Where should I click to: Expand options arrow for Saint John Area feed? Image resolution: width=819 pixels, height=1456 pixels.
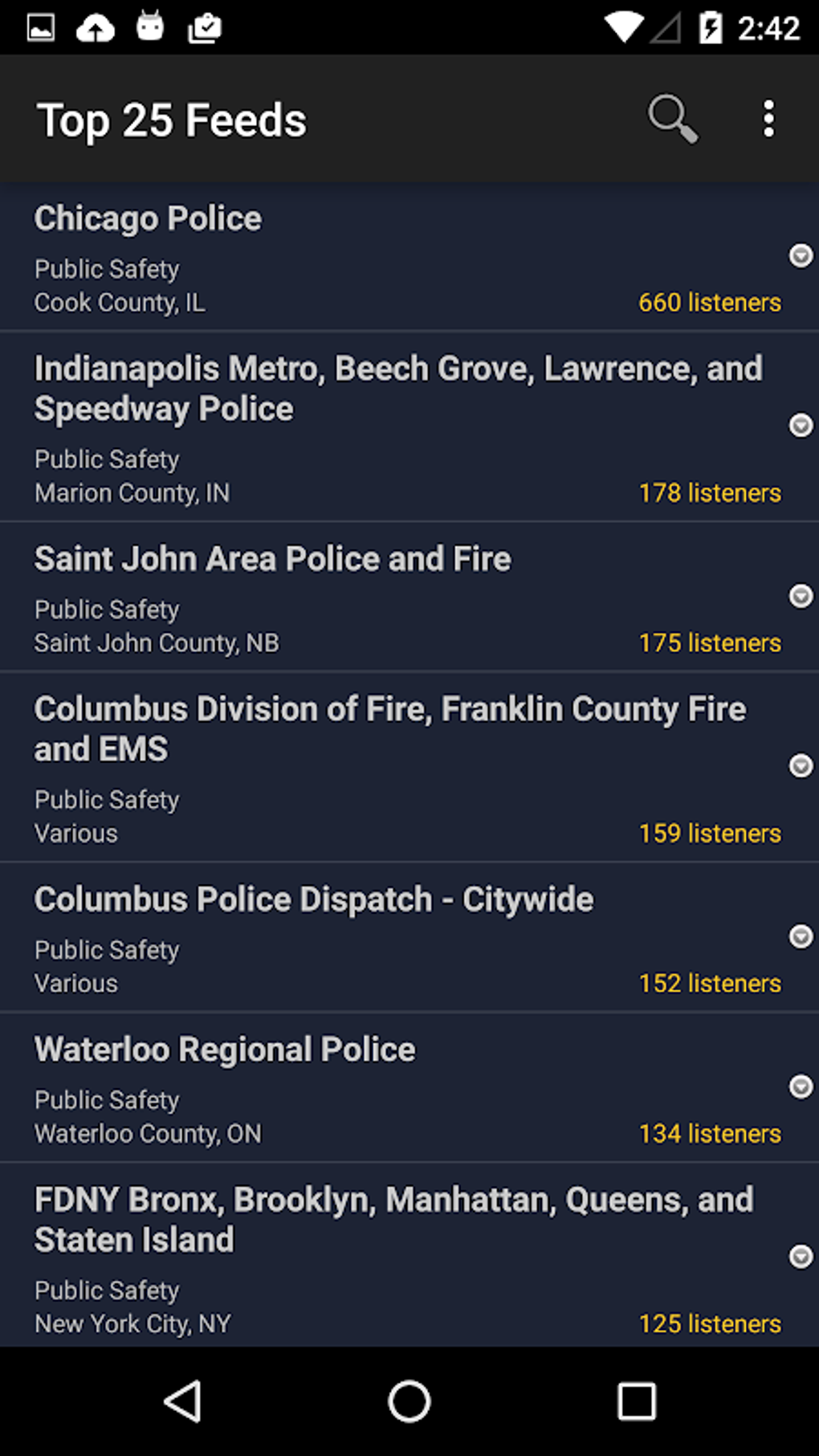pos(801,596)
